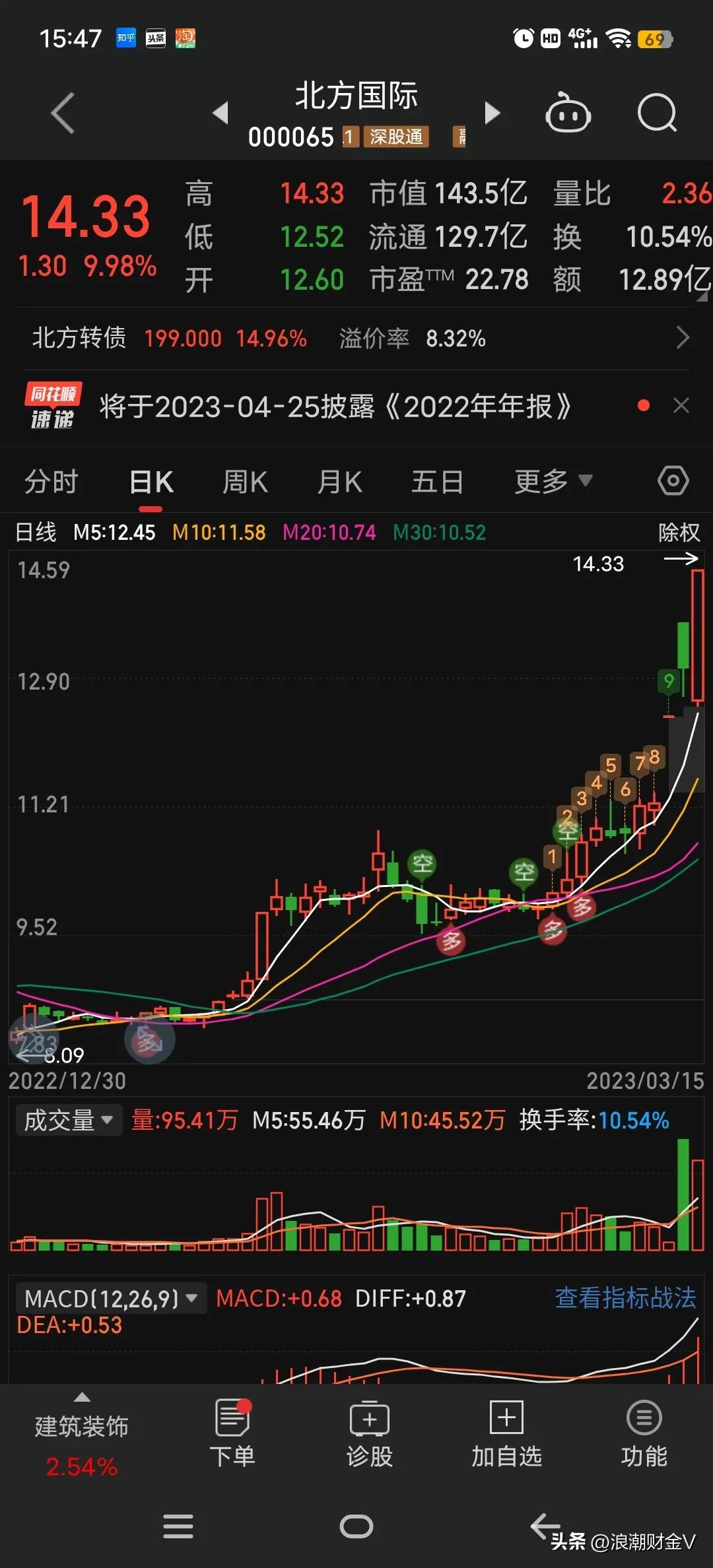Open 查看指标战法 indicator strategies link
The width and height of the screenshot is (713, 1568).
coord(625,1297)
